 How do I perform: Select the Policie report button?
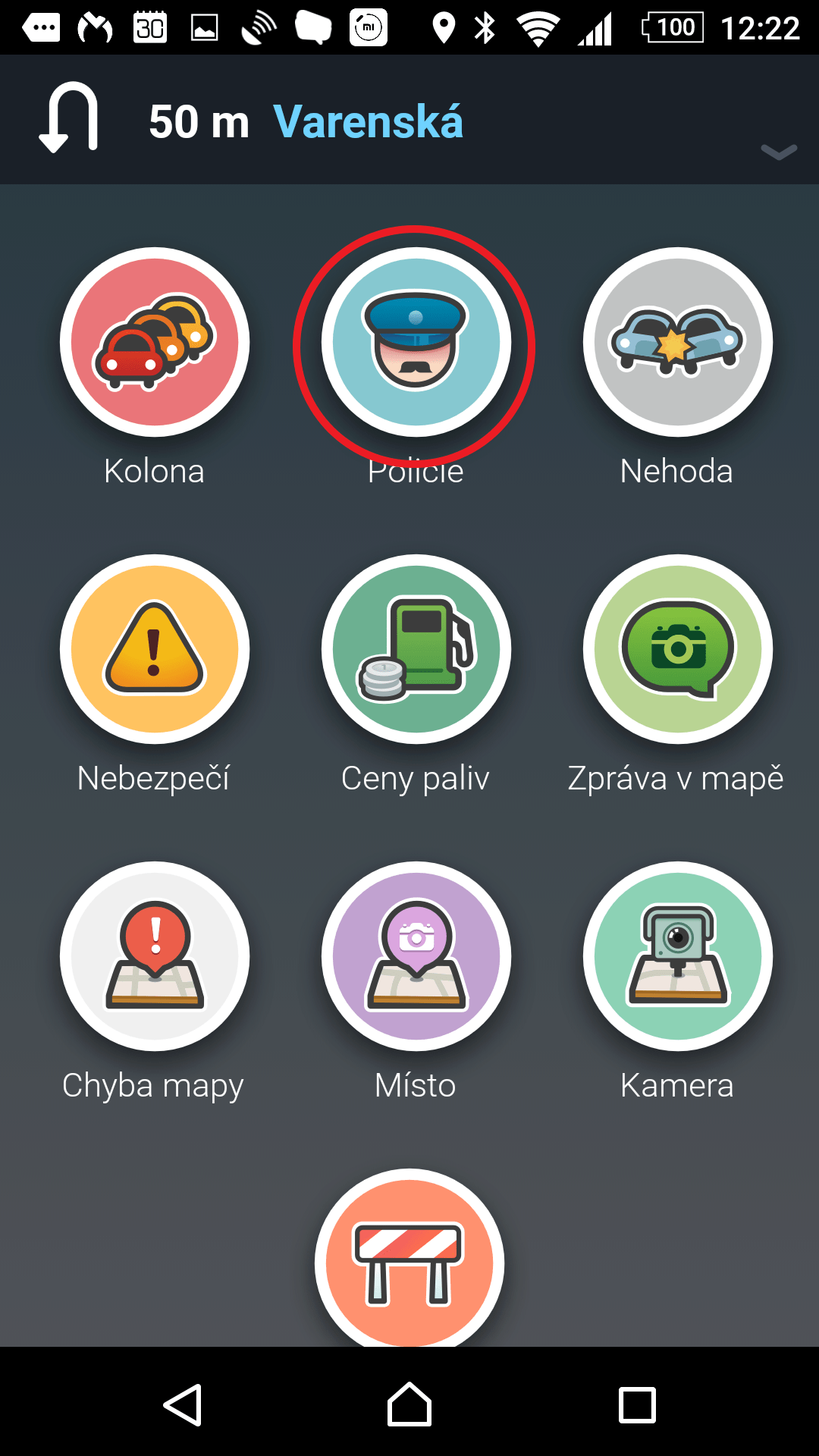[x=416, y=342]
